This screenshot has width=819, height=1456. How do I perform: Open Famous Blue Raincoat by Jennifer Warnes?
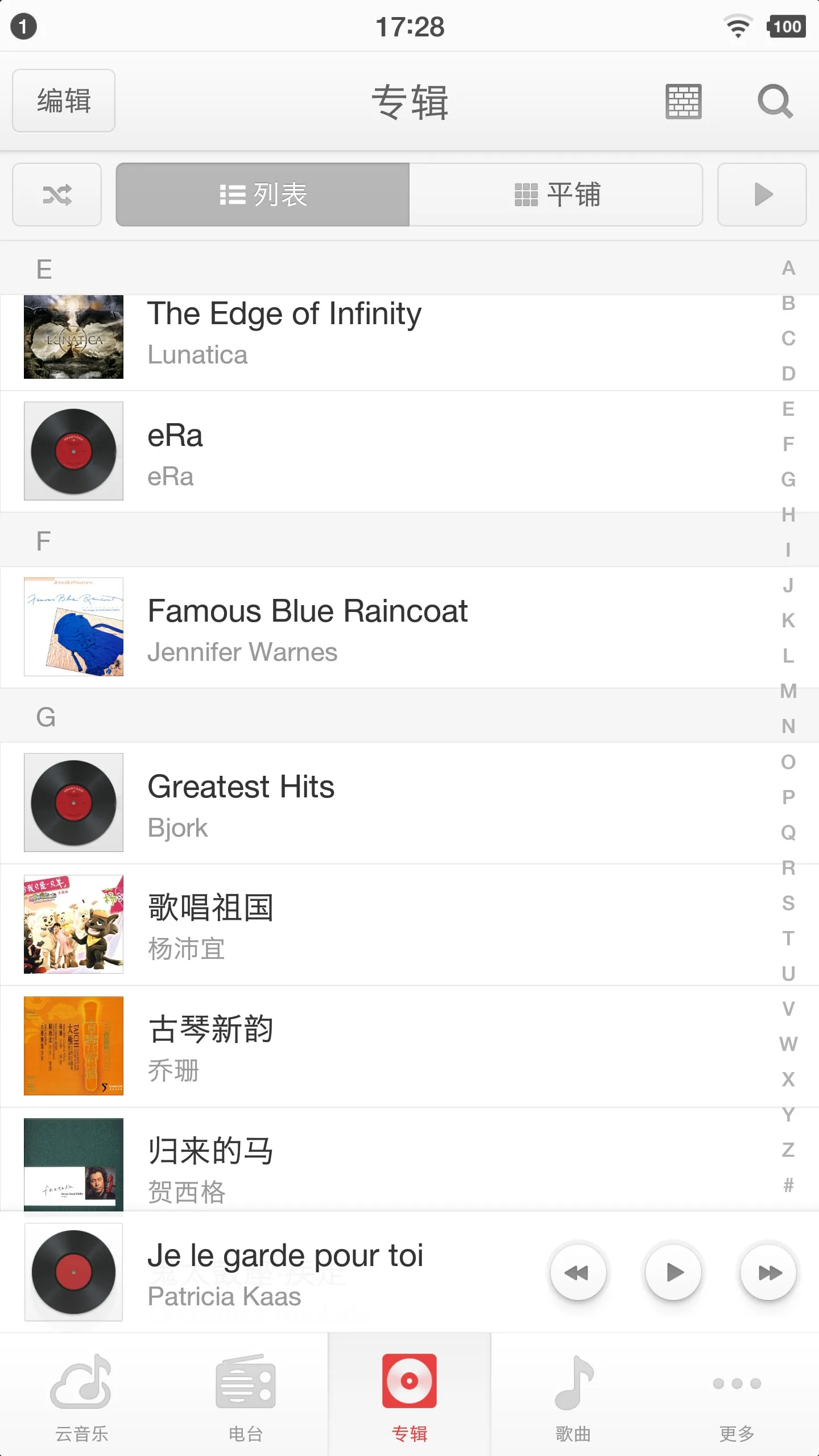(x=387, y=627)
